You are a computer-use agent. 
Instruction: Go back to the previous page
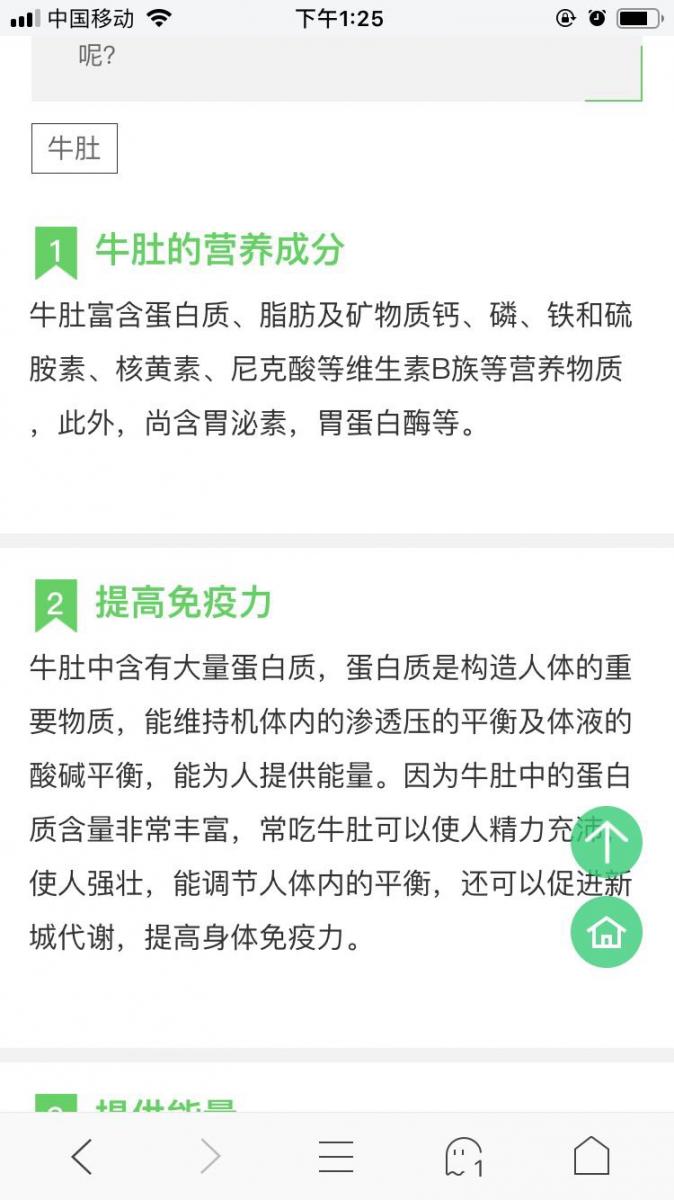tap(82, 1156)
